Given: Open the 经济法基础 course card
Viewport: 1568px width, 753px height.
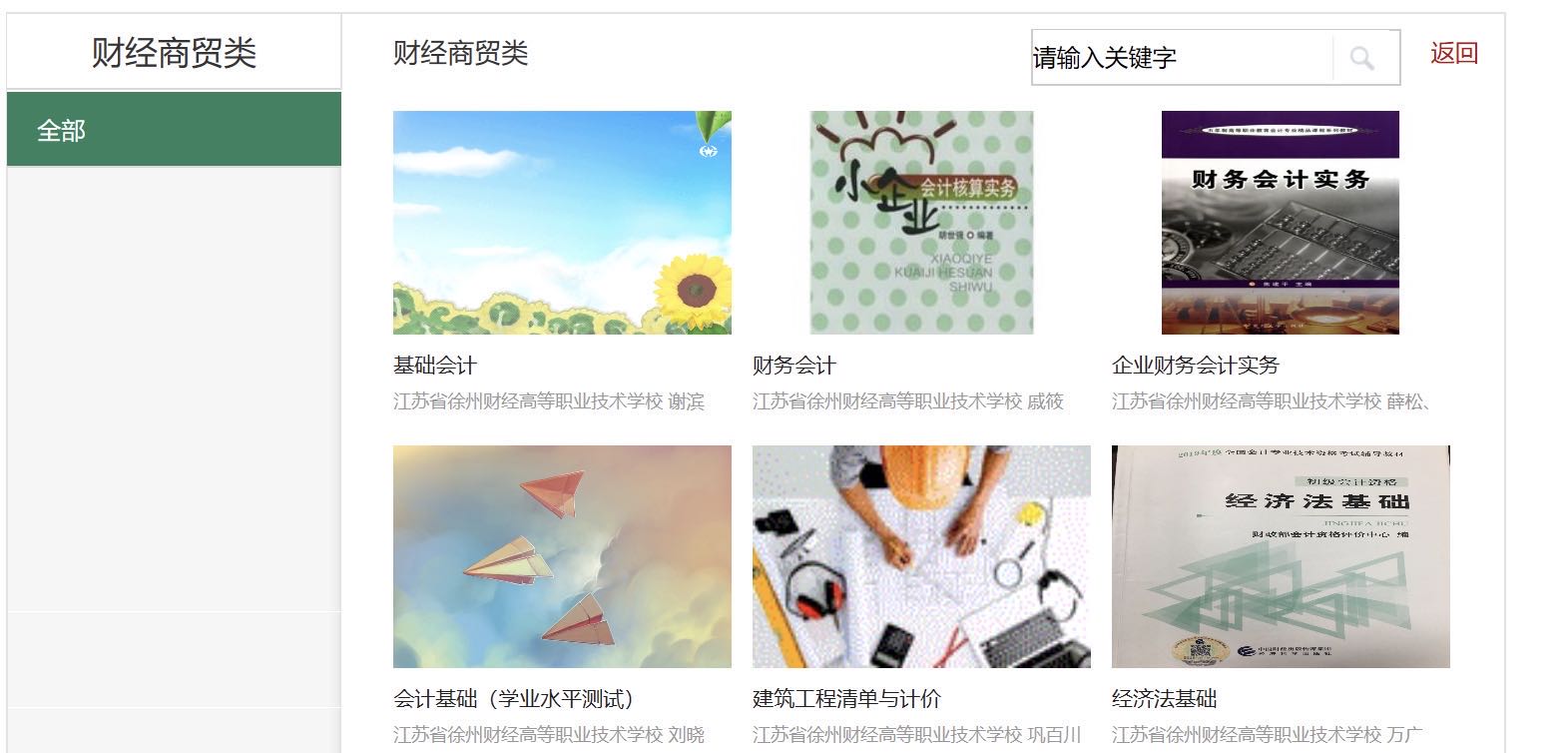Looking at the screenshot, I should [1281, 557].
